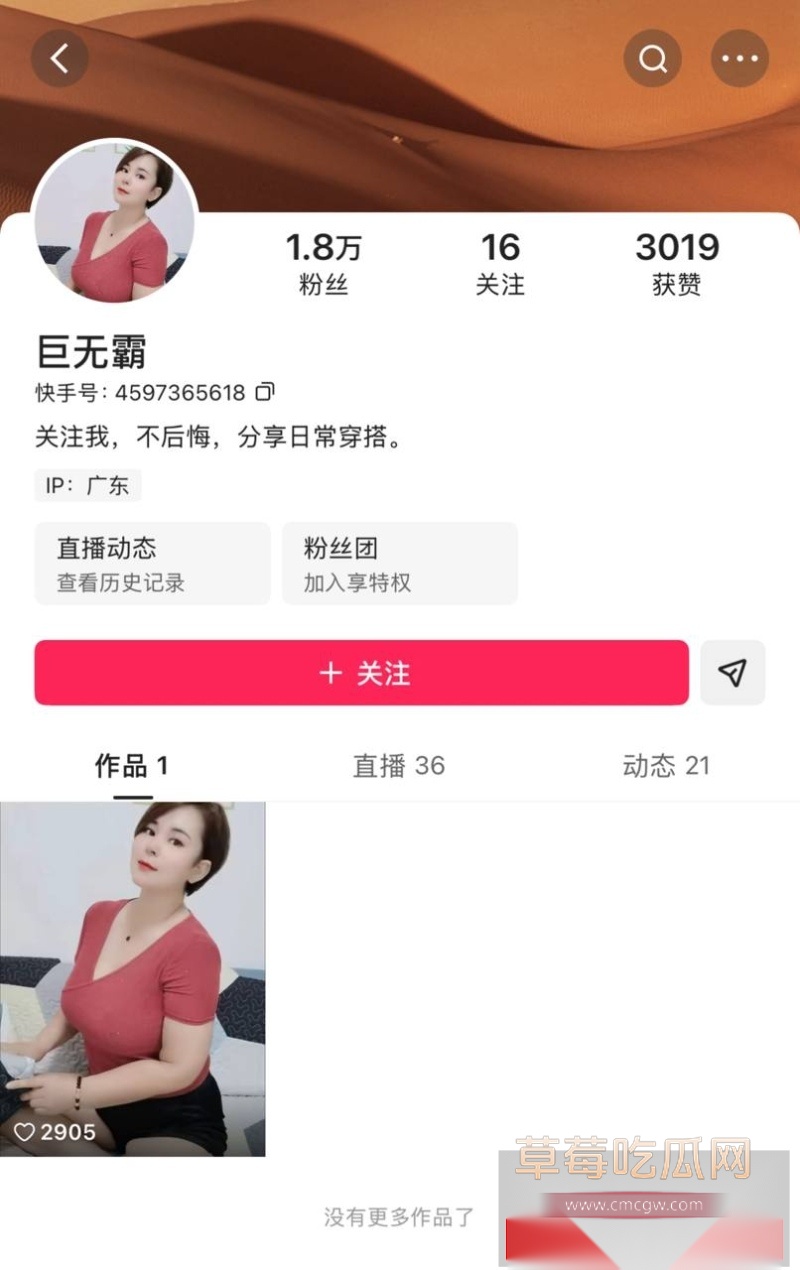Switch to the 直播 tab
The image size is (800, 1270).
point(398,766)
